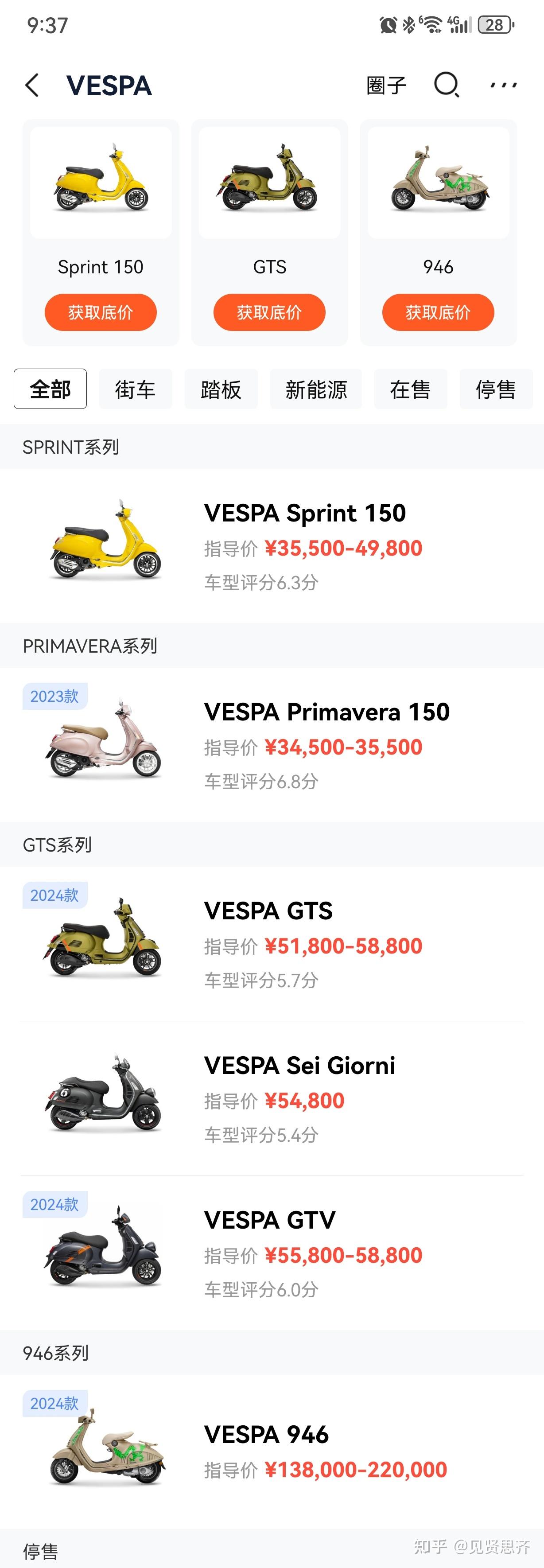The width and height of the screenshot is (544, 1568).
Task: Tap 获取底价 under the GTS card
Action: pyautogui.click(x=269, y=312)
